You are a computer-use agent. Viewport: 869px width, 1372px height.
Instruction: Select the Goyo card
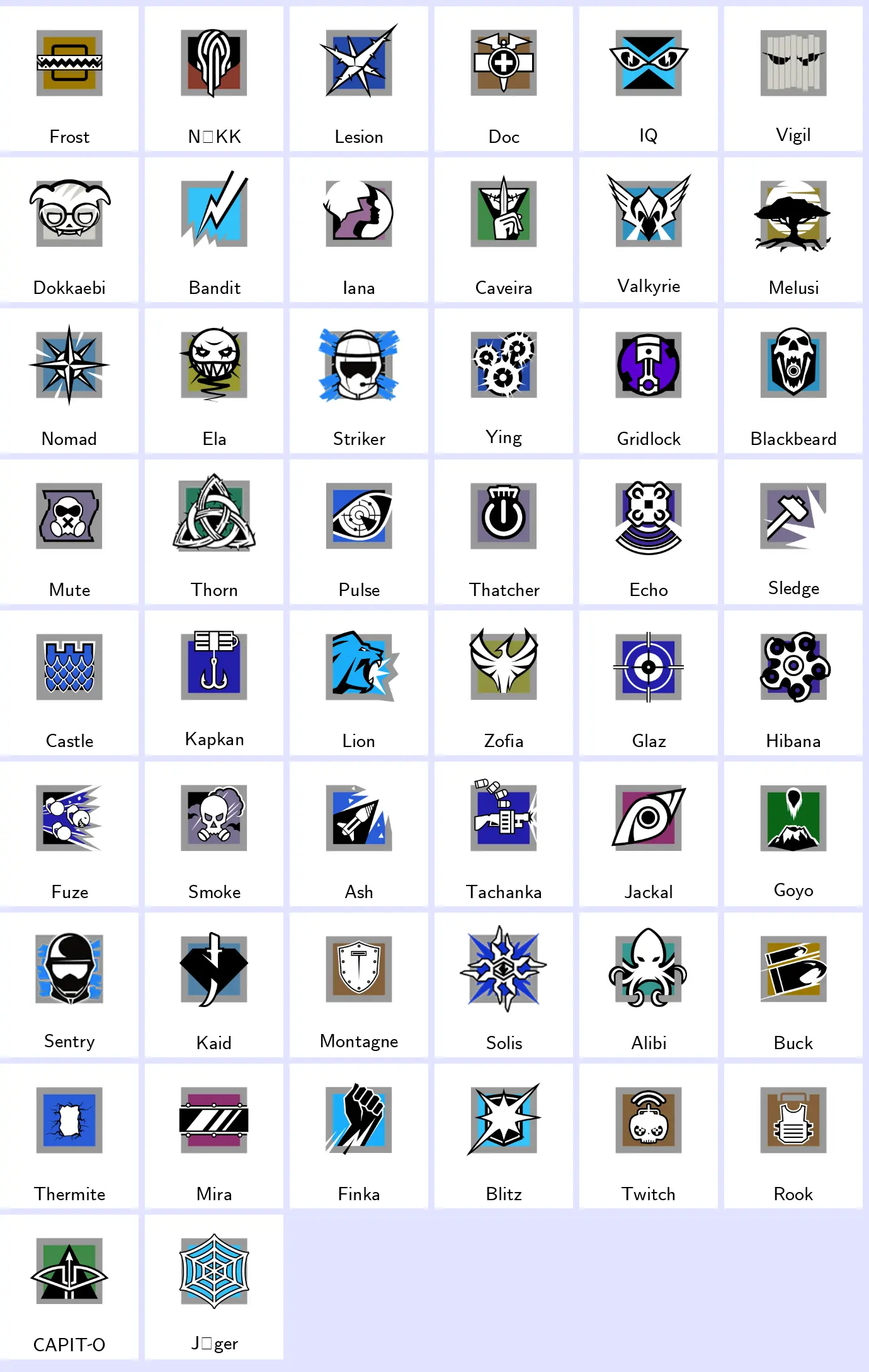click(793, 834)
